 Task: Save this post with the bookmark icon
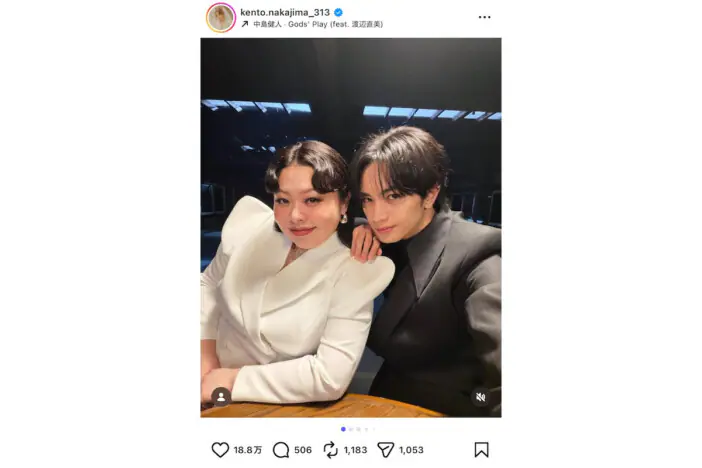[481, 450]
